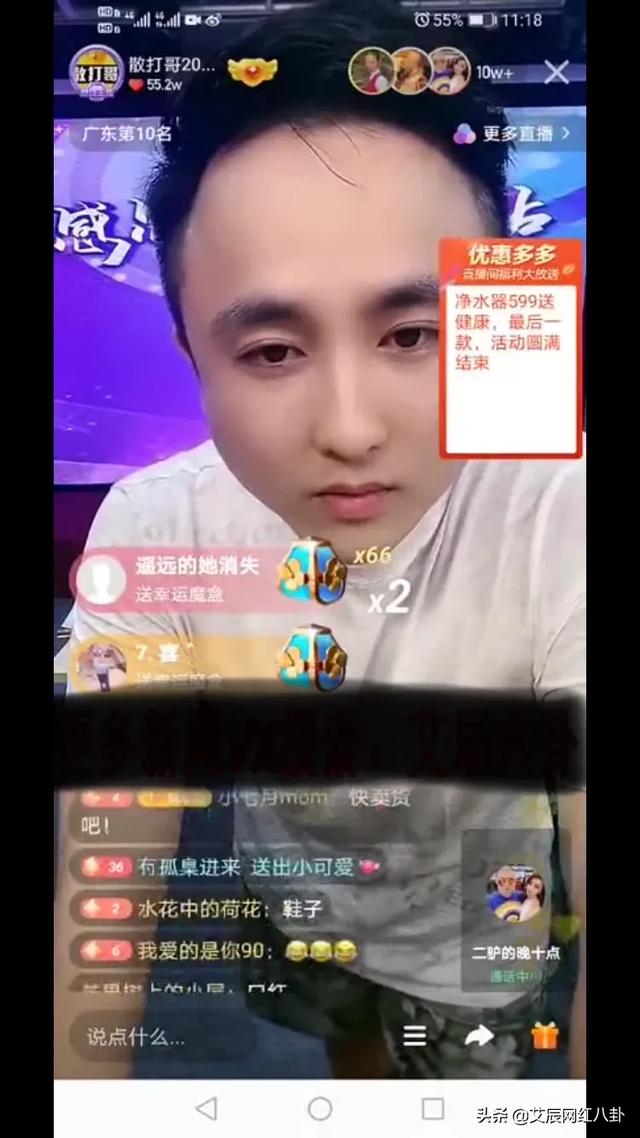
Task: Go back with system navigation
Action: 207,1108
